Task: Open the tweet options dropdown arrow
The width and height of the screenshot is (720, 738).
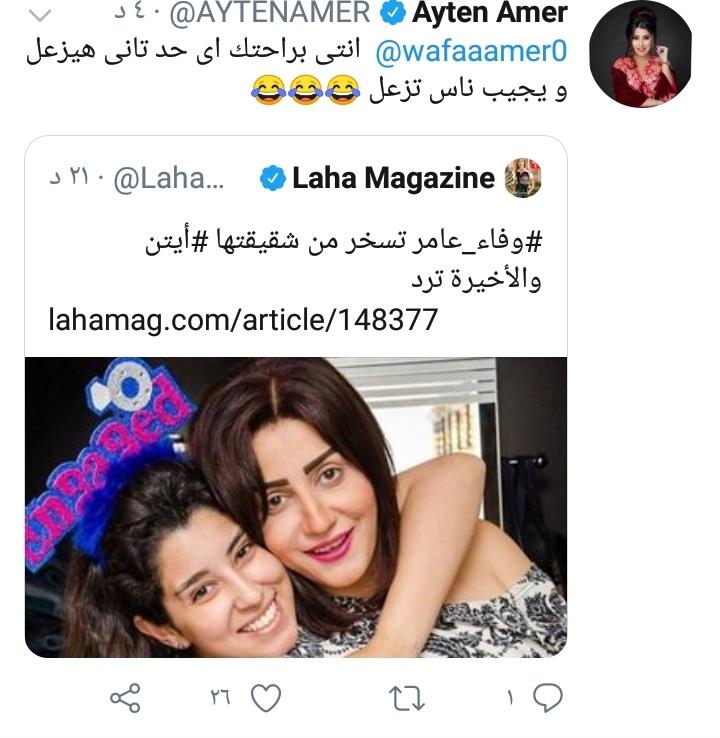Action: pyautogui.click(x=39, y=15)
